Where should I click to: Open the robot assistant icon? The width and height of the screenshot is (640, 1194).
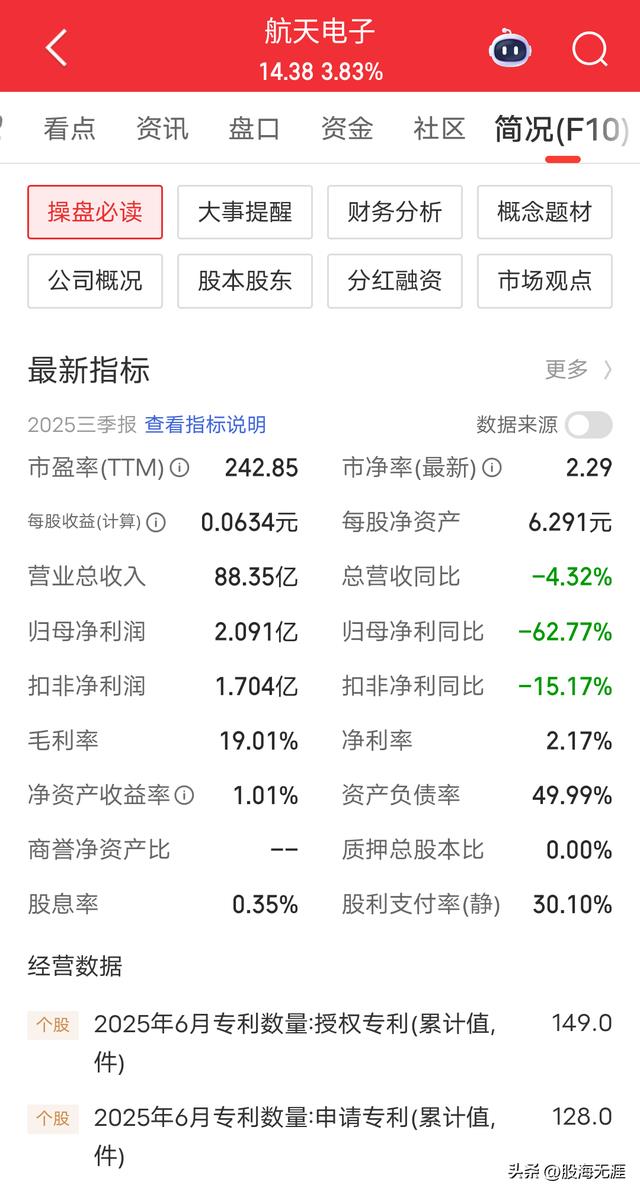(510, 47)
